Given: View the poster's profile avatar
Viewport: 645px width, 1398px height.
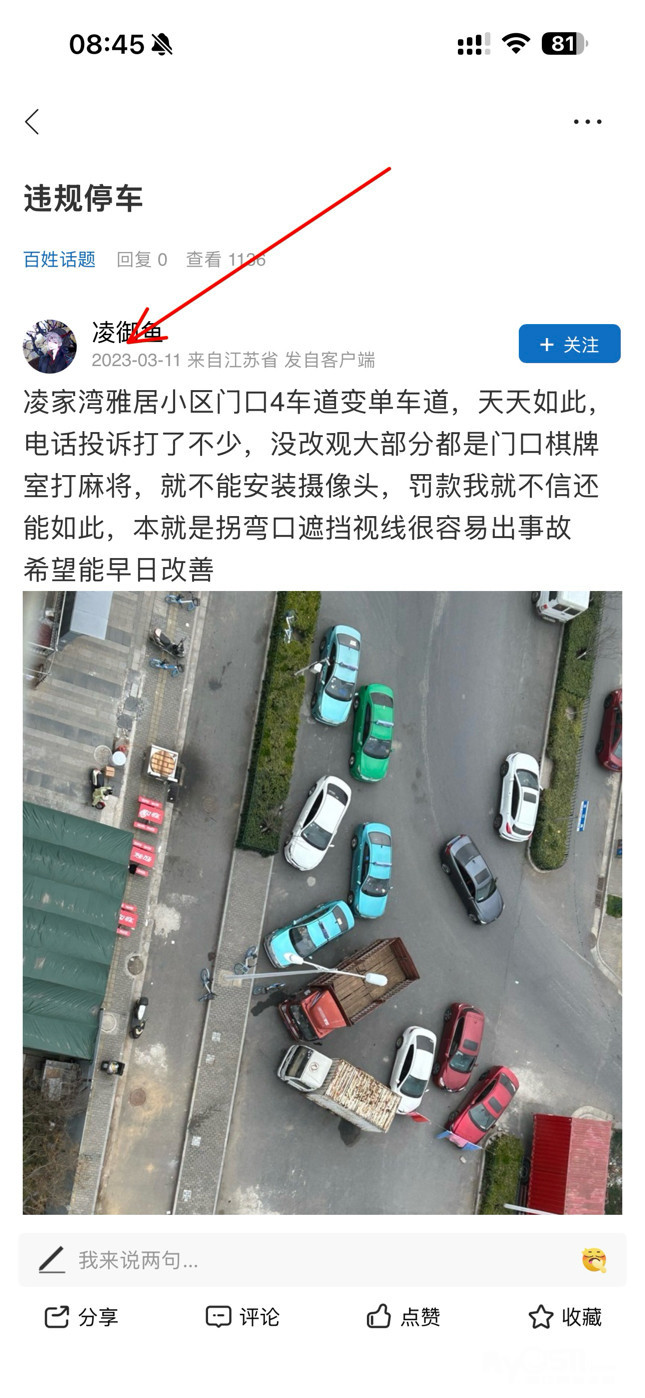Looking at the screenshot, I should coord(50,346).
